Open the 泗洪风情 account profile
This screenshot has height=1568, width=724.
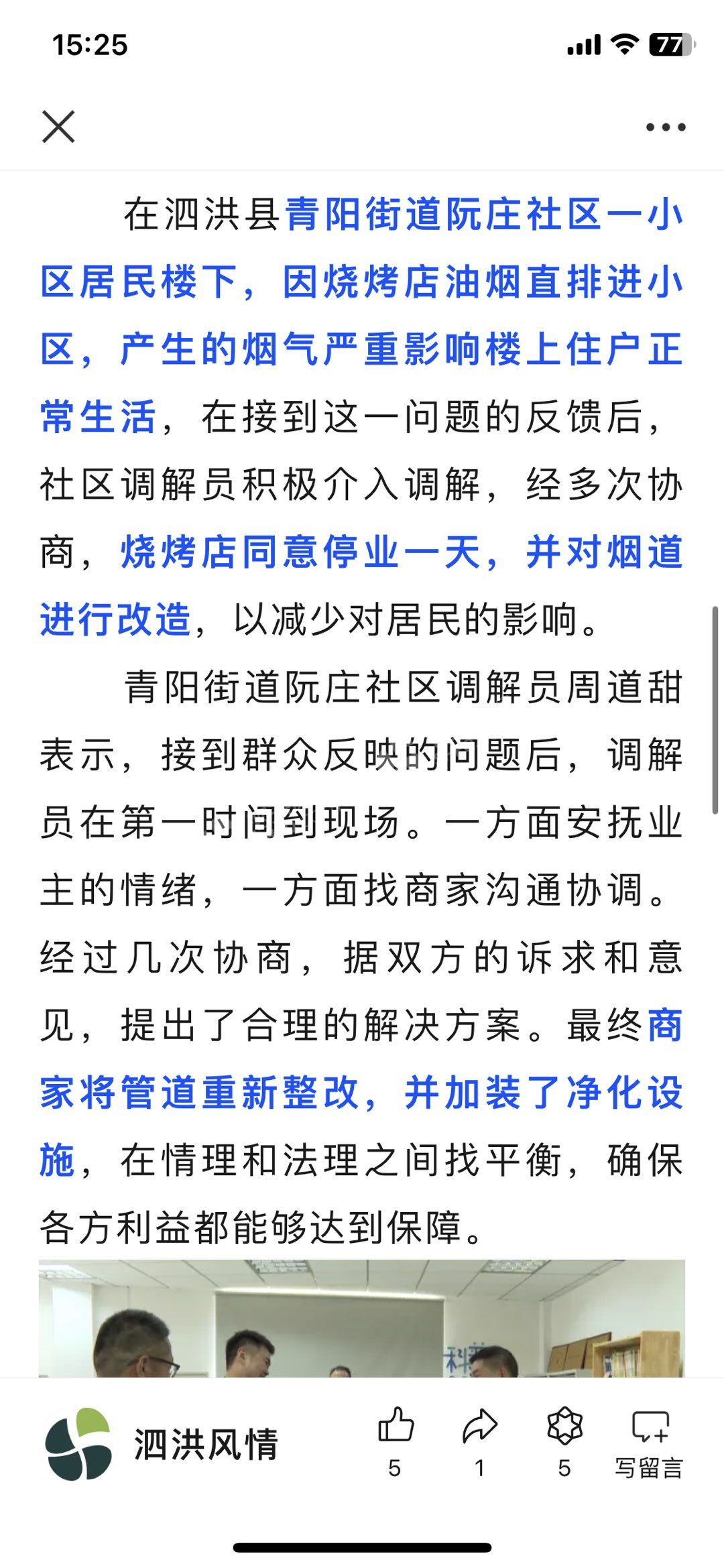(x=162, y=1443)
